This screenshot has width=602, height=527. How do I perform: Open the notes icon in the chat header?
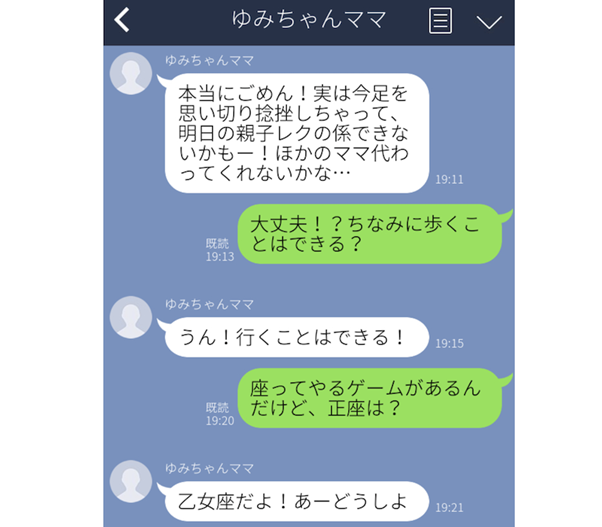(x=440, y=20)
